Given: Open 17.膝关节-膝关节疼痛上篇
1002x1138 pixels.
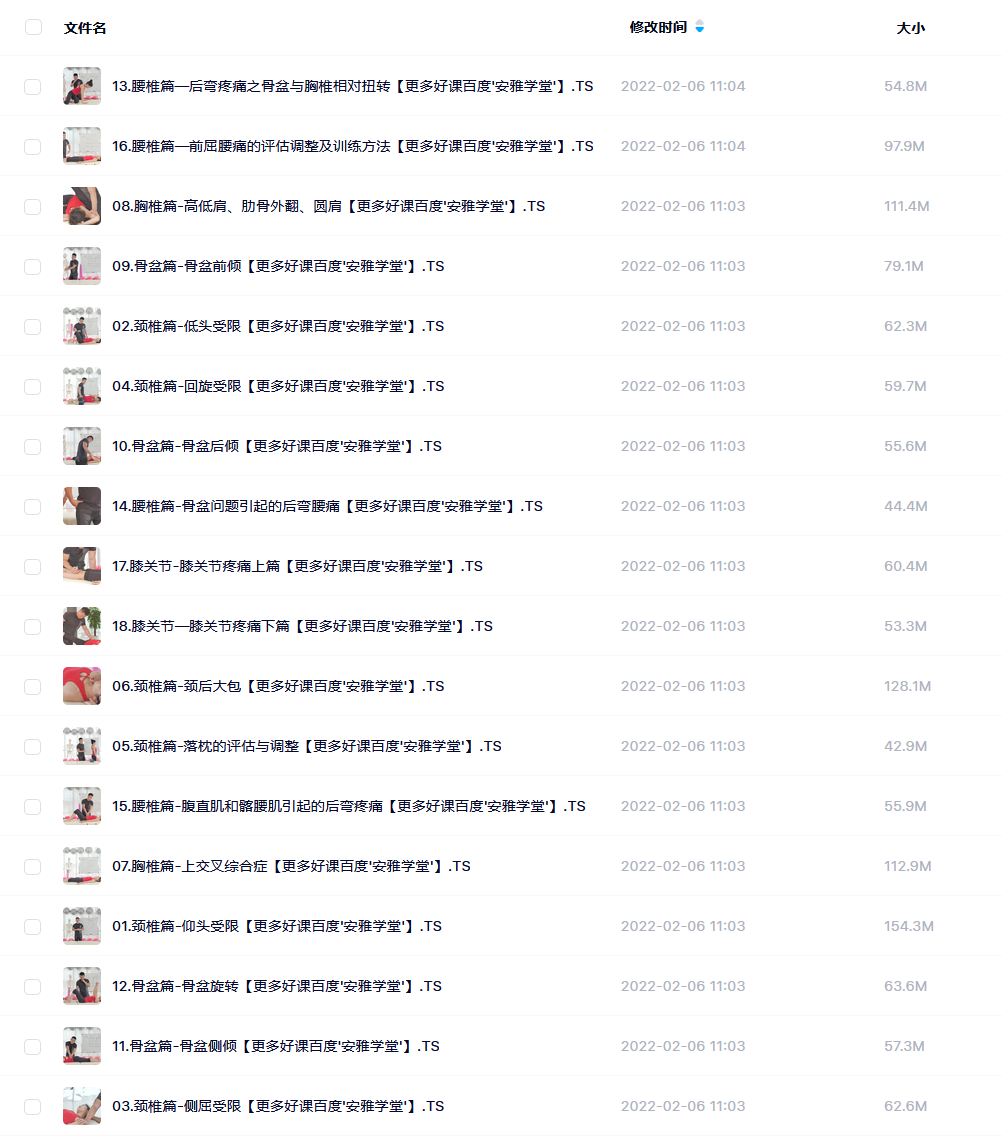Looking at the screenshot, I should tap(297, 566).
